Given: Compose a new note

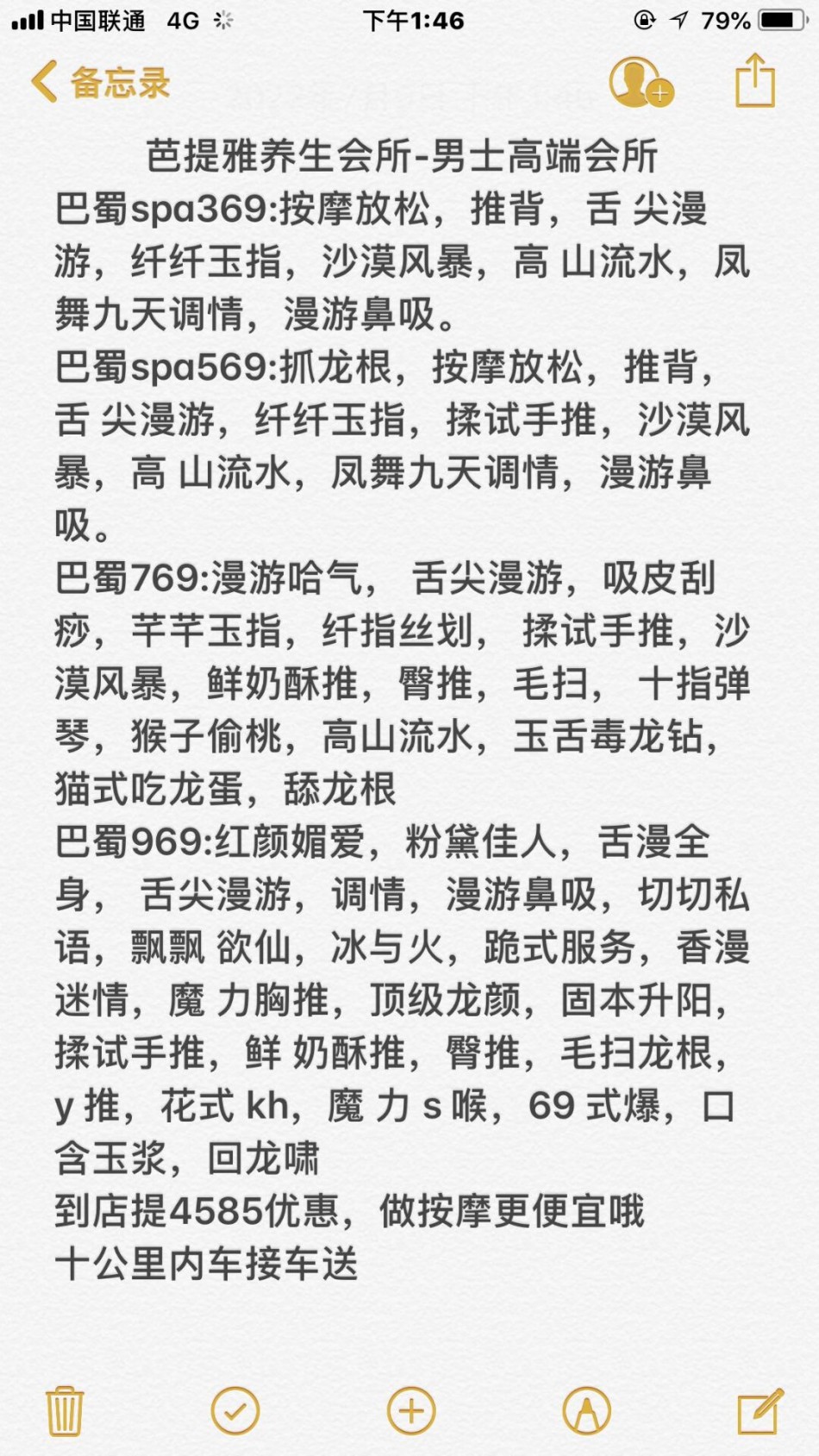Looking at the screenshot, I should click(760, 1410).
